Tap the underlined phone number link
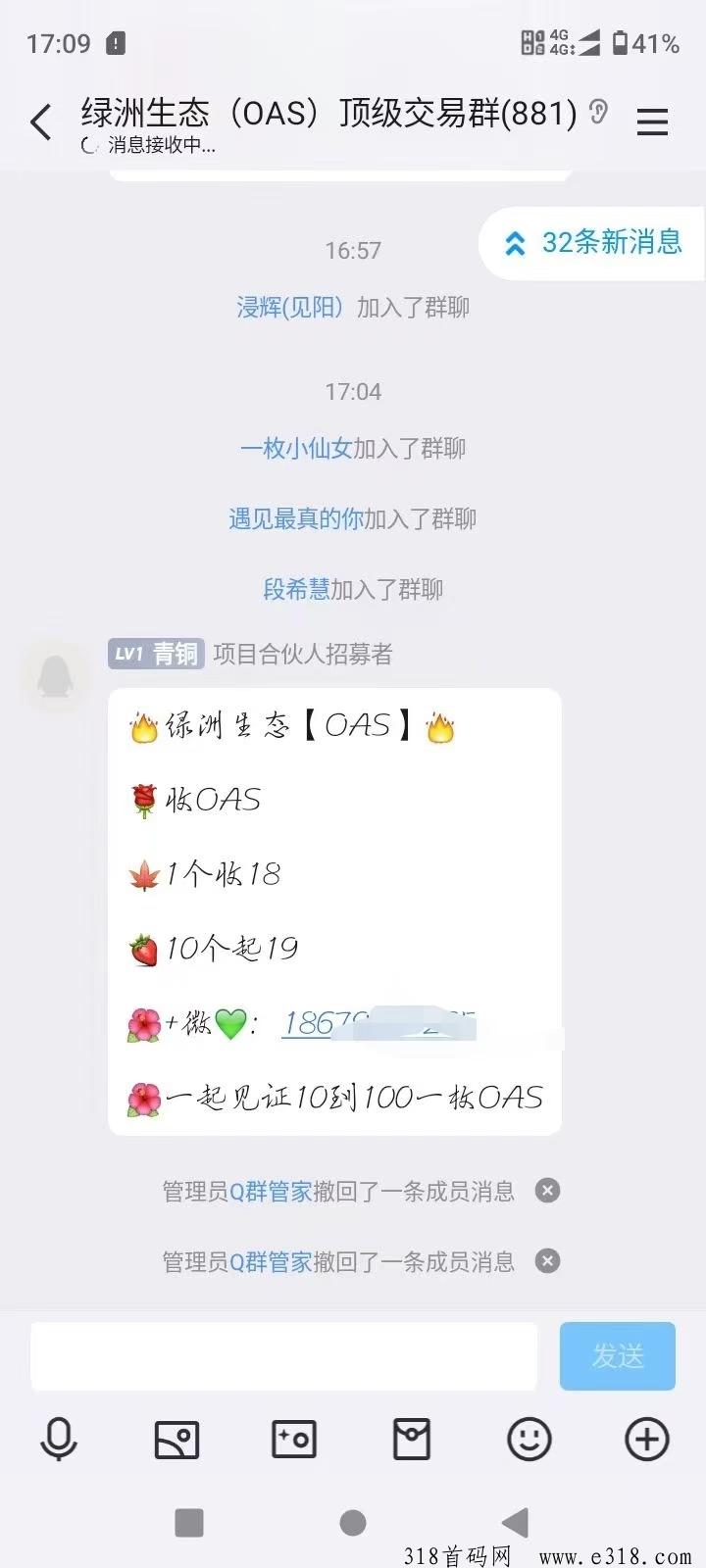The height and width of the screenshot is (1568, 706). pos(324,1023)
